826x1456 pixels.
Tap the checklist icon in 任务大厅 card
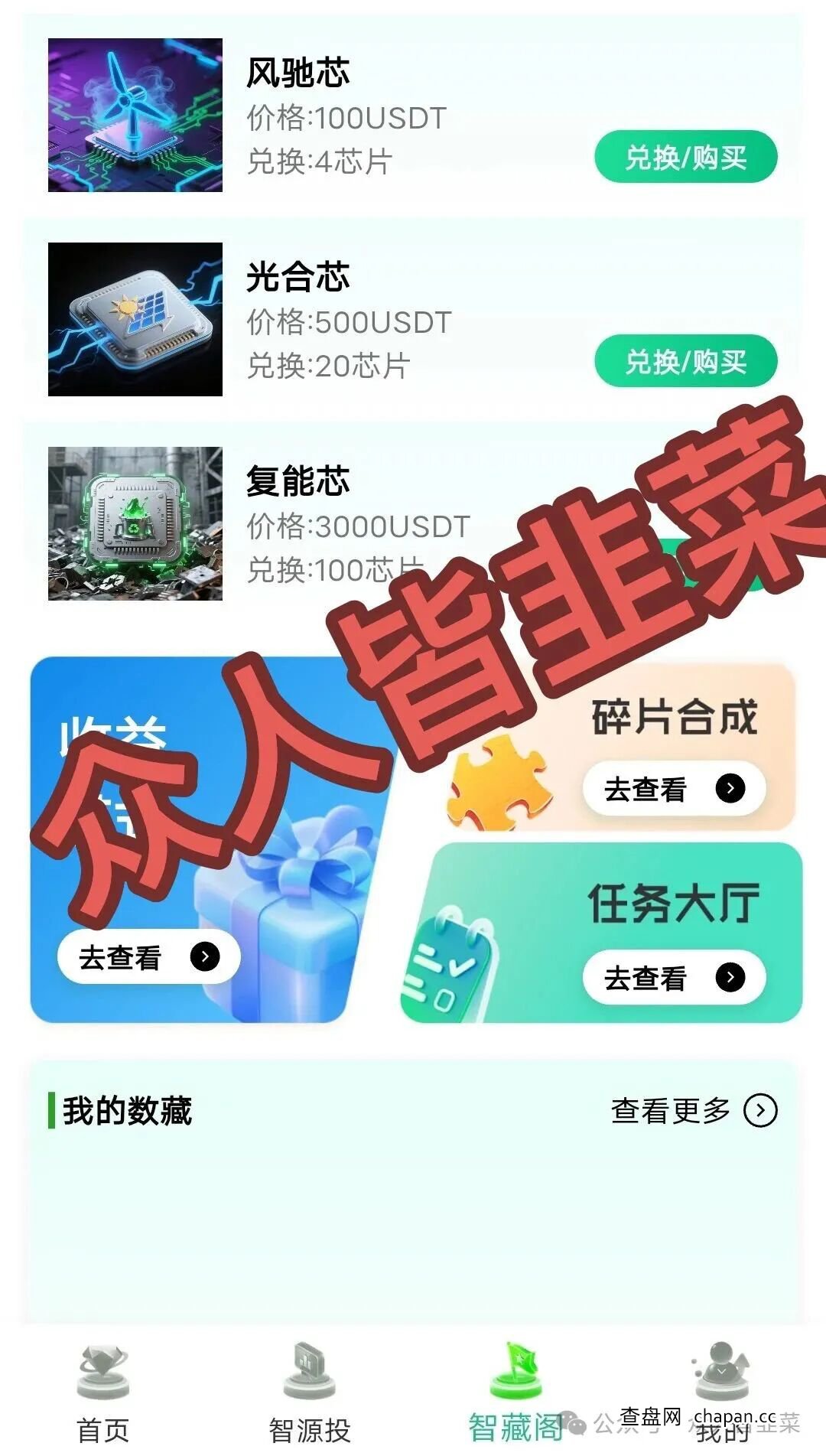pyautogui.click(x=460, y=961)
